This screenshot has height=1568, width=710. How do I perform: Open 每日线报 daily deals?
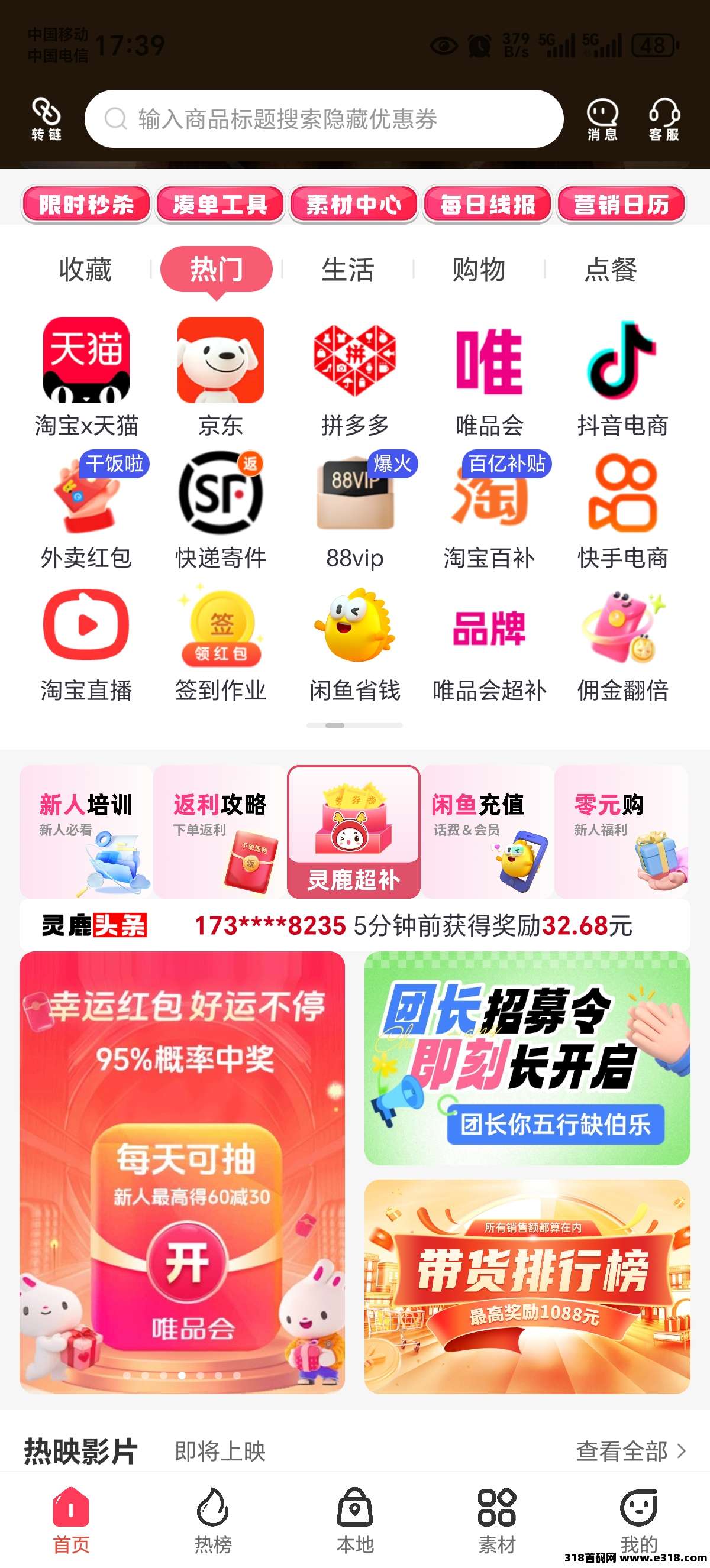click(x=487, y=205)
